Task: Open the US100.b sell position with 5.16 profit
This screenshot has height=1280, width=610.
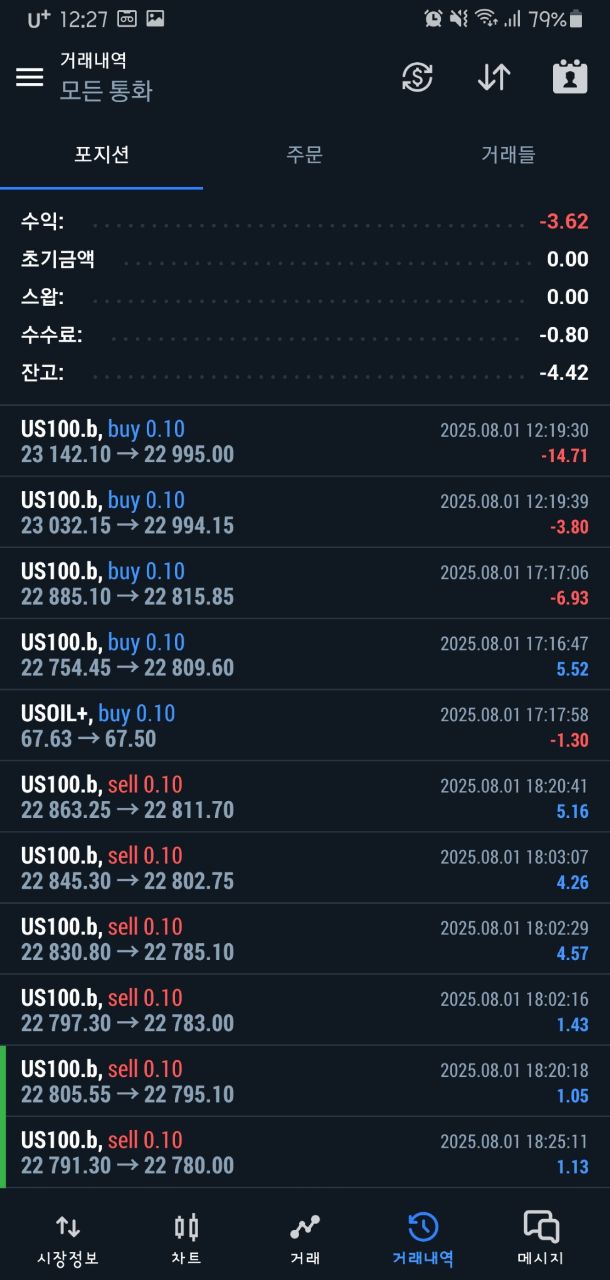Action: coord(305,796)
